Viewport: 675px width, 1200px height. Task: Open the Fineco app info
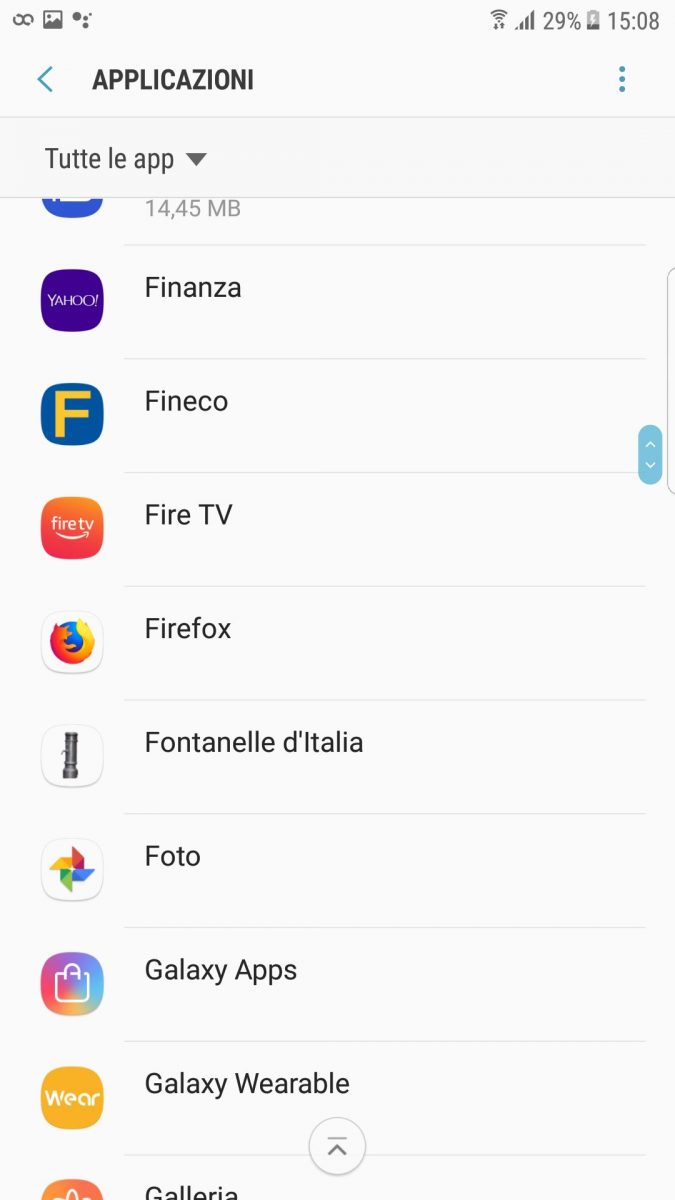point(338,416)
